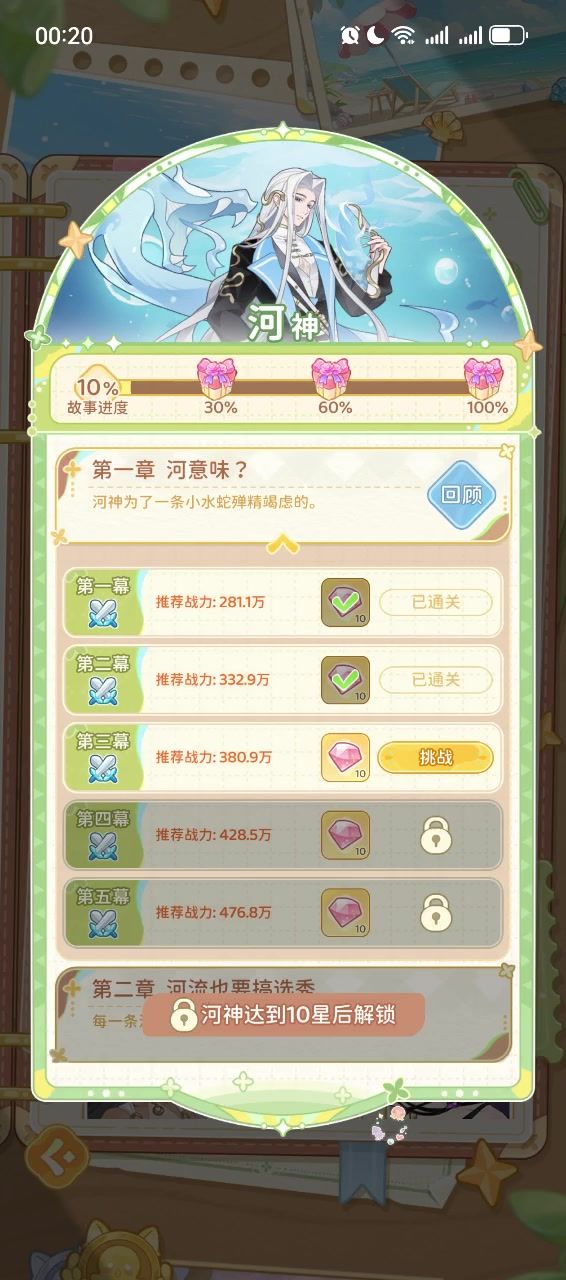Screen dimensions: 566x1280
Task: Tap the 回顾 review button for chapter one
Action: coord(462,494)
